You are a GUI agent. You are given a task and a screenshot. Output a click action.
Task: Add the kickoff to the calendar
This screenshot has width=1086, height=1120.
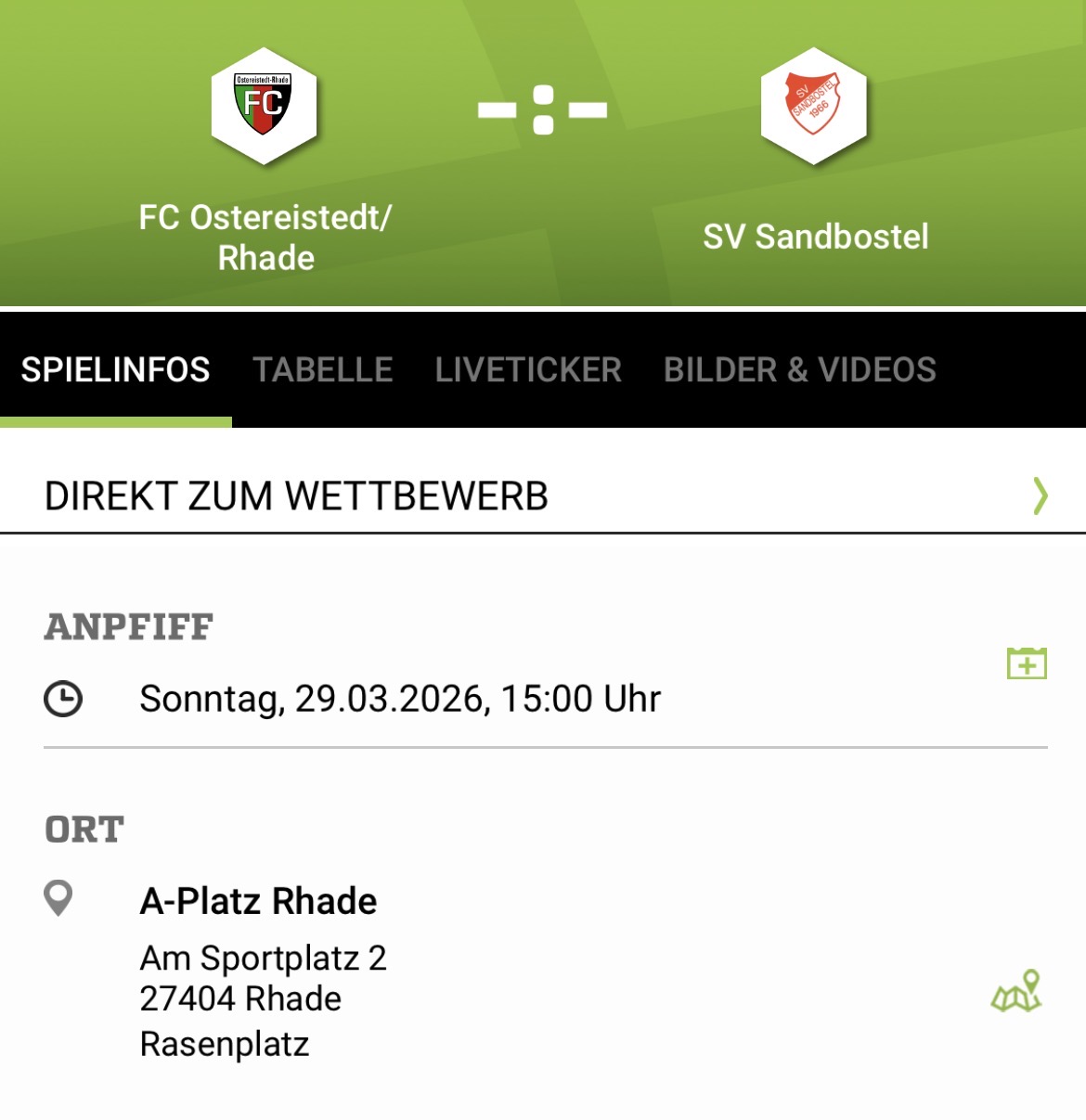[1027, 663]
